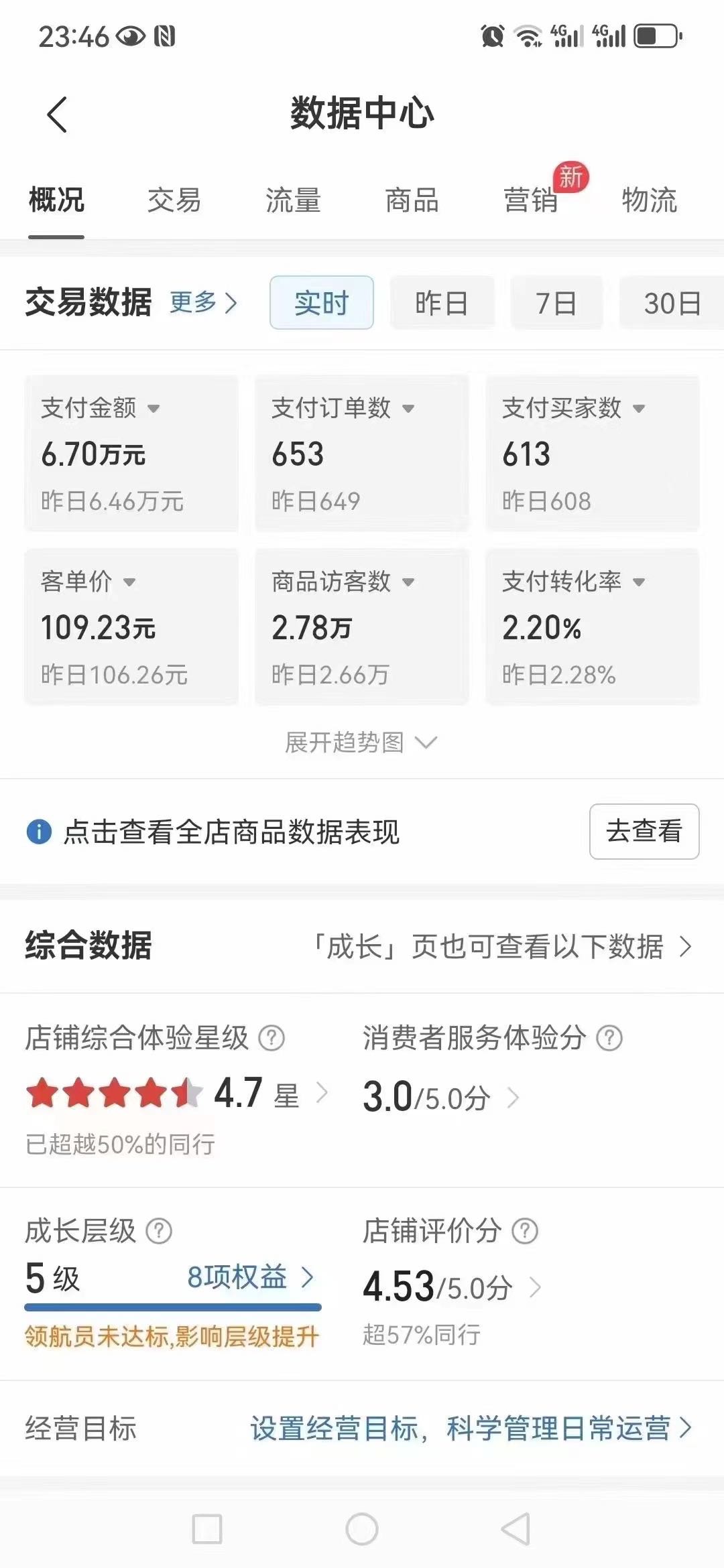Open 更多 next to 交易数据
This screenshot has height=1568, width=724.
tap(203, 303)
